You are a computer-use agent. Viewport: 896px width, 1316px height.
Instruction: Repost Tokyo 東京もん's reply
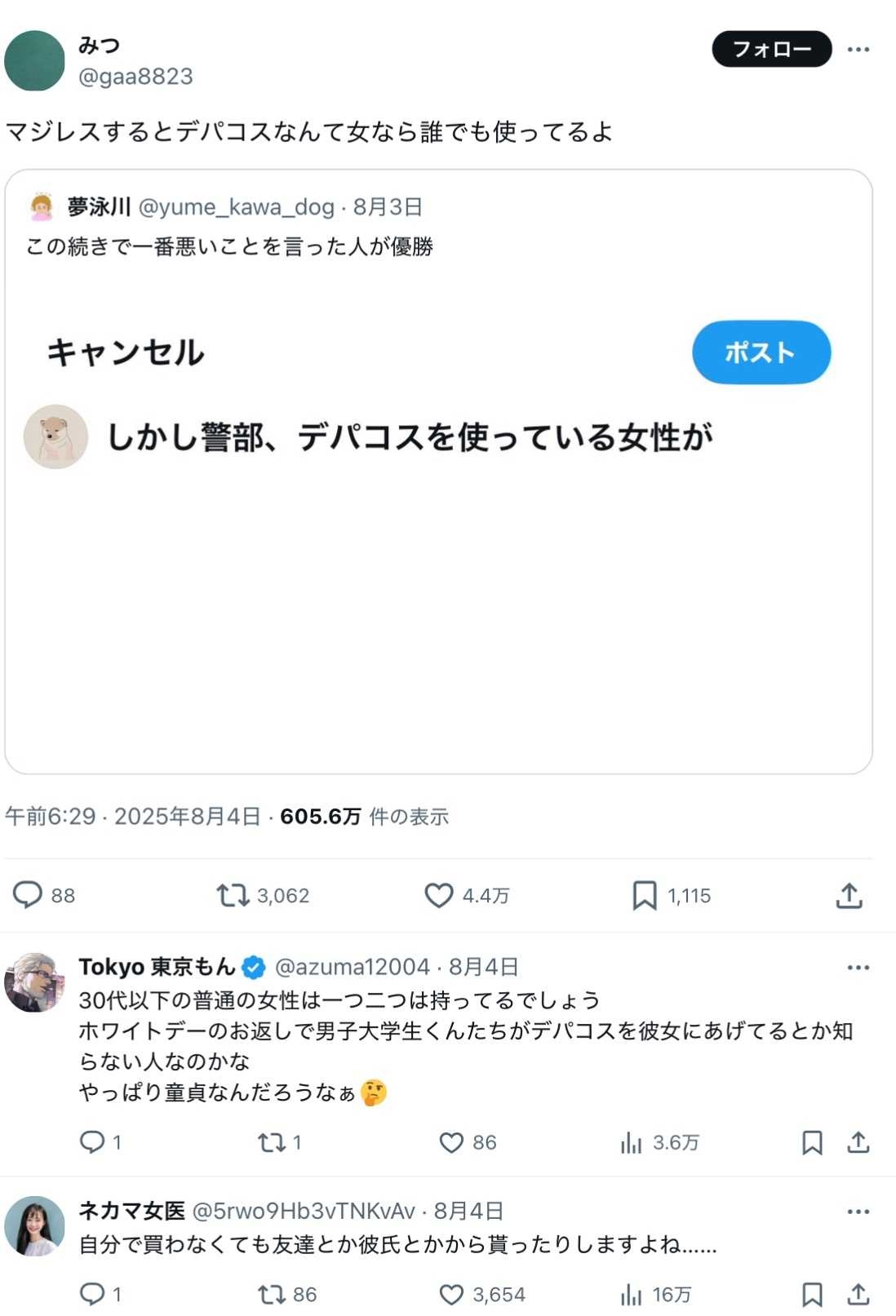pyautogui.click(x=271, y=1142)
